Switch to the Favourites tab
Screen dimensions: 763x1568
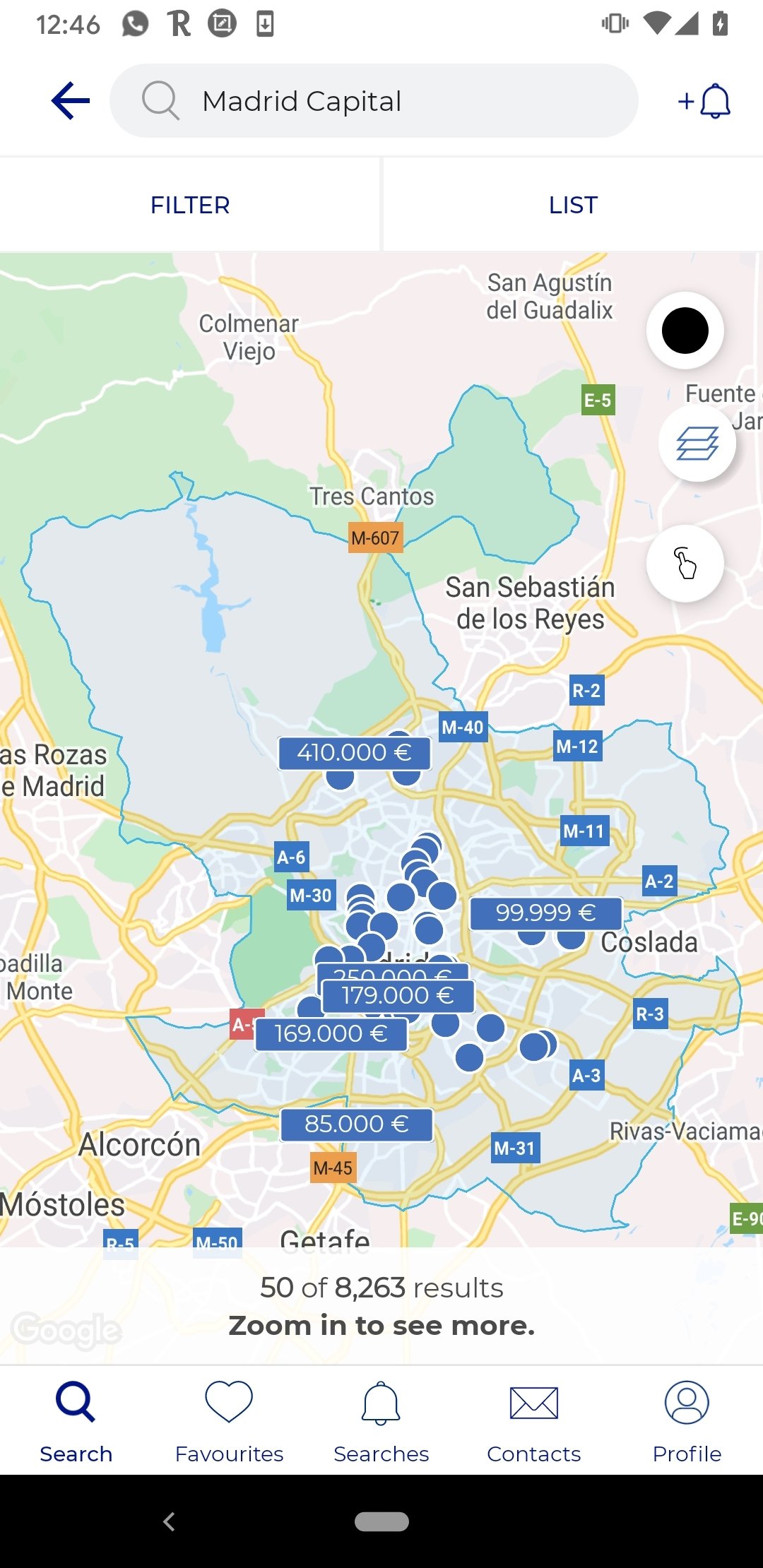(x=229, y=1421)
